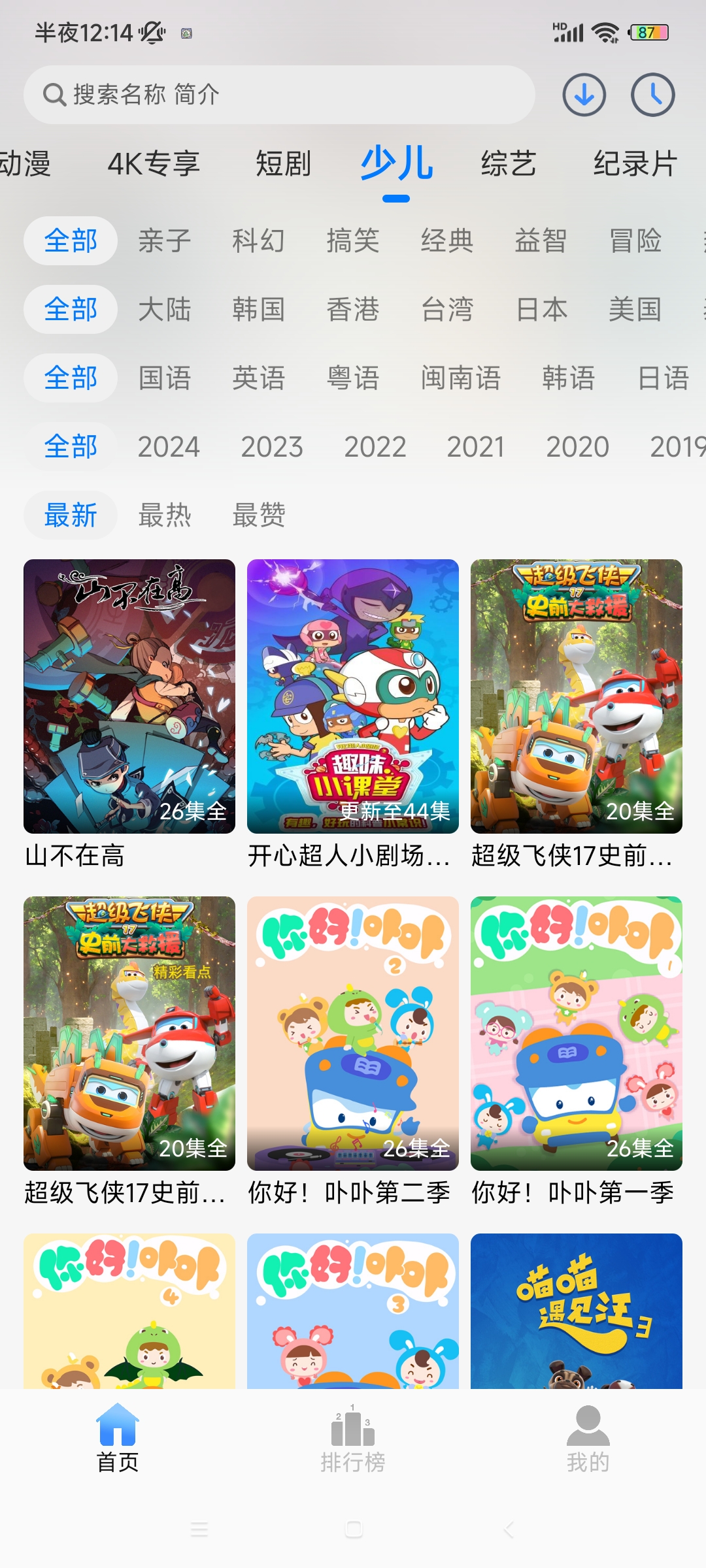Open the watch history clock icon
The image size is (706, 1568).
[652, 95]
